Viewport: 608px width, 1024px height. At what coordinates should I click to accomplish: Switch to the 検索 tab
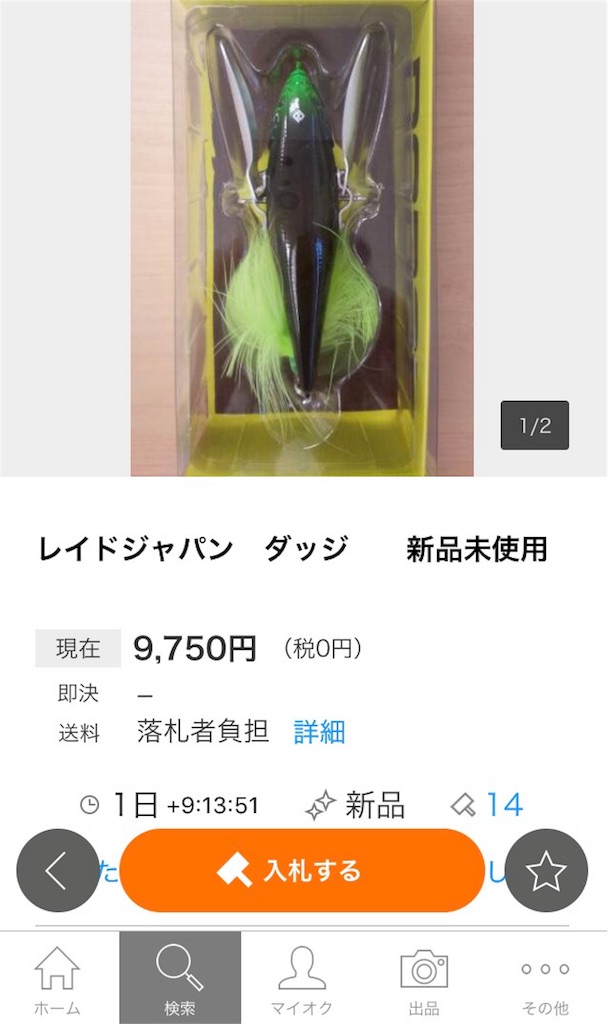180,978
